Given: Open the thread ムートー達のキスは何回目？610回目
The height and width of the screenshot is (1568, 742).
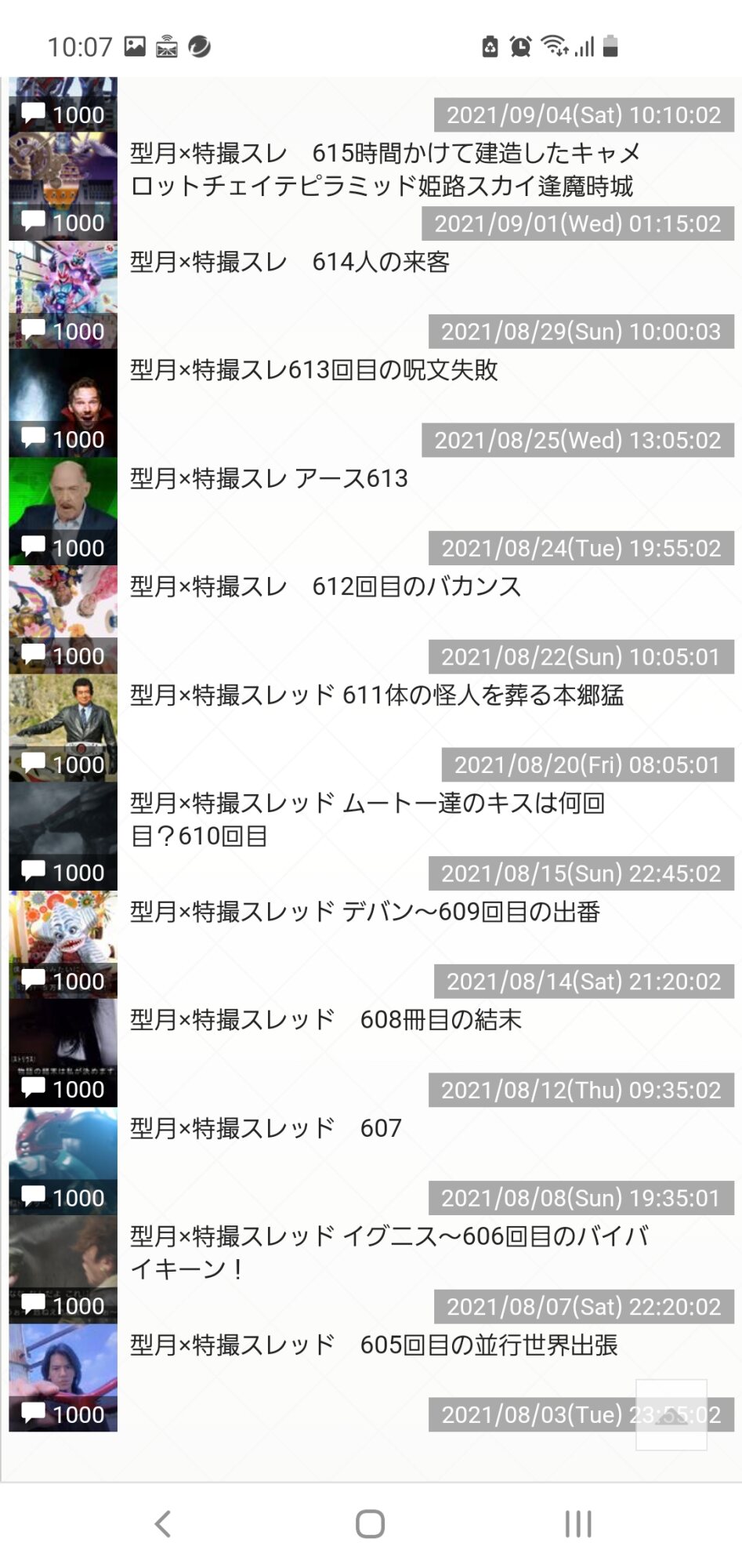Looking at the screenshot, I should (367, 819).
